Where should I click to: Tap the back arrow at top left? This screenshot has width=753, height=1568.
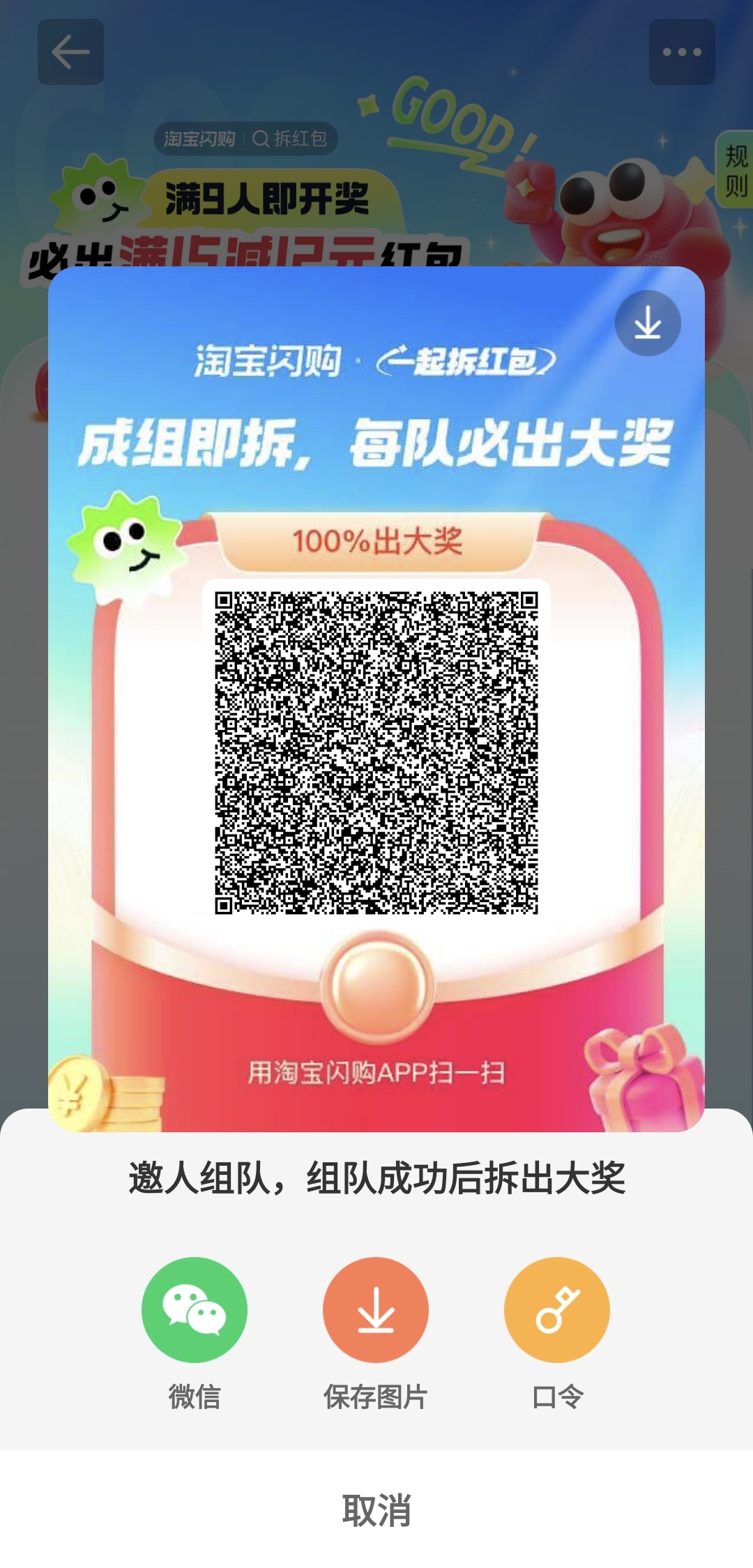70,52
